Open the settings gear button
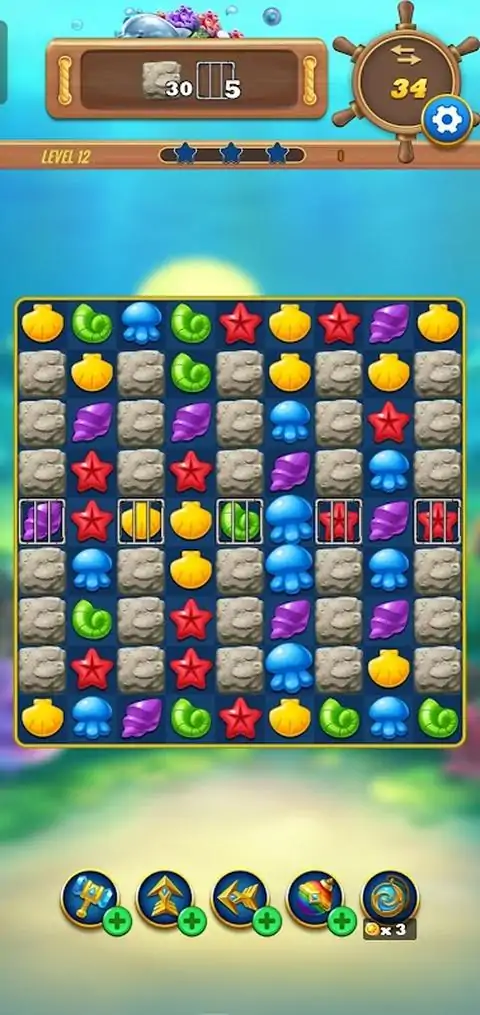 click(446, 120)
